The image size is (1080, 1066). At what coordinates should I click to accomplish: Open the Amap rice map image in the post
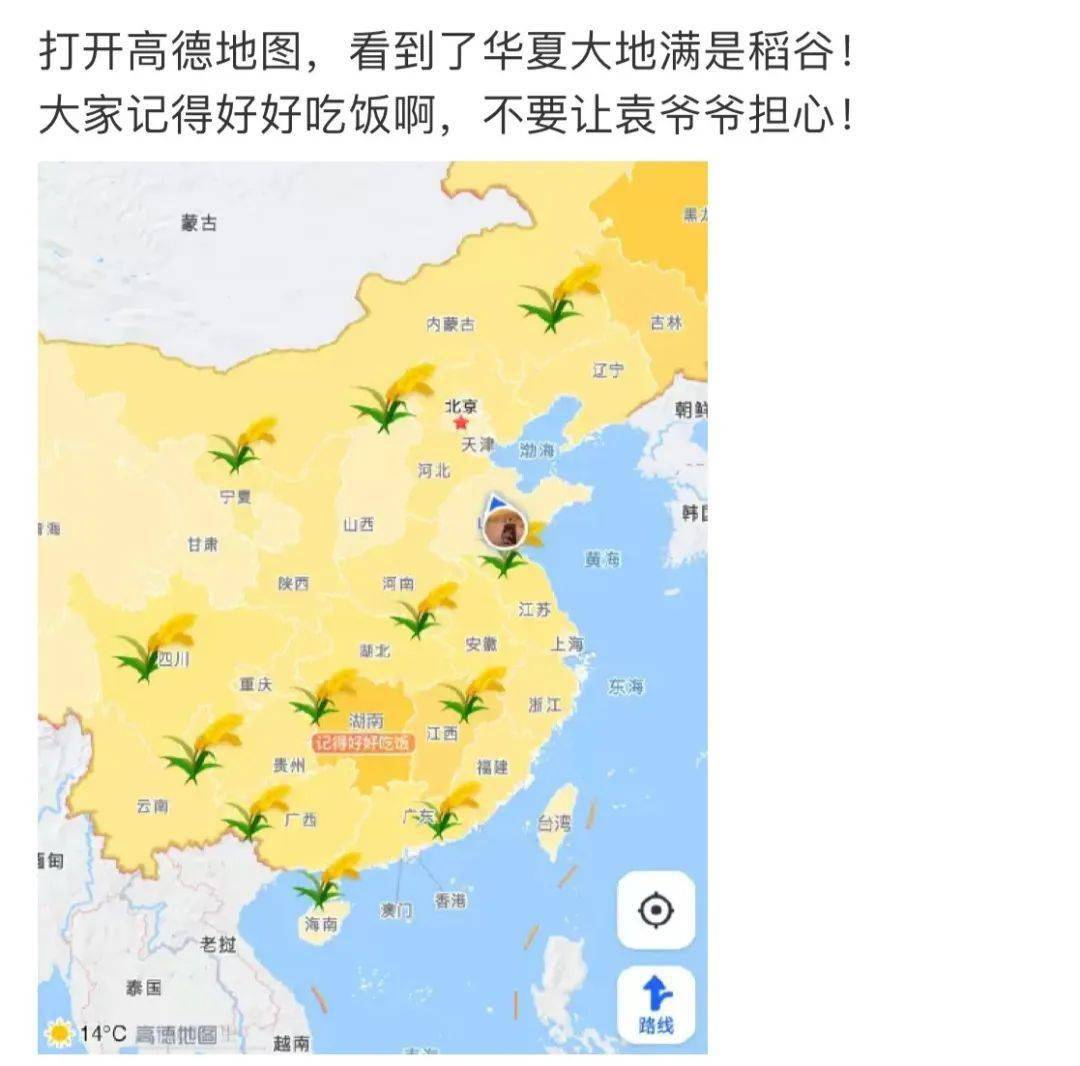tap(372, 607)
